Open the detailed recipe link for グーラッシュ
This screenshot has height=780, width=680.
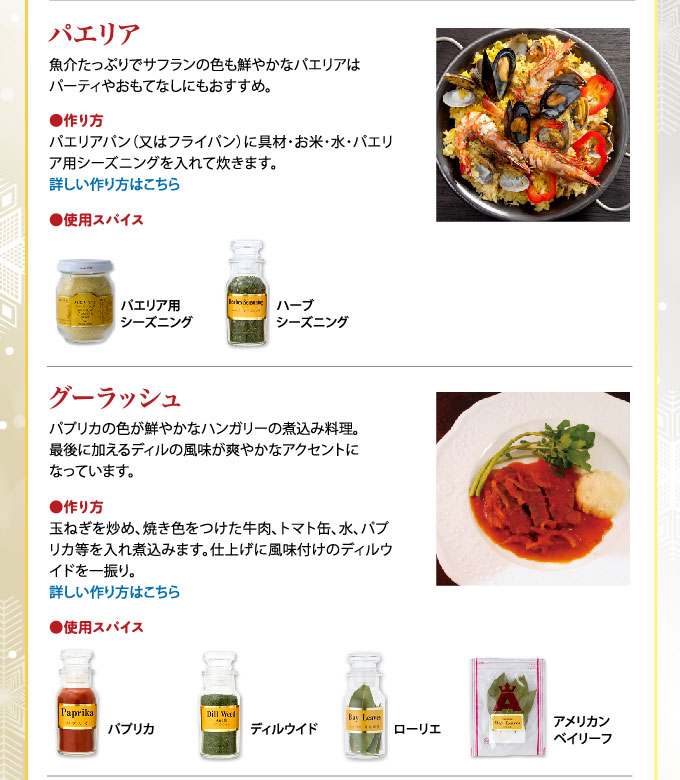pyautogui.click(x=115, y=592)
